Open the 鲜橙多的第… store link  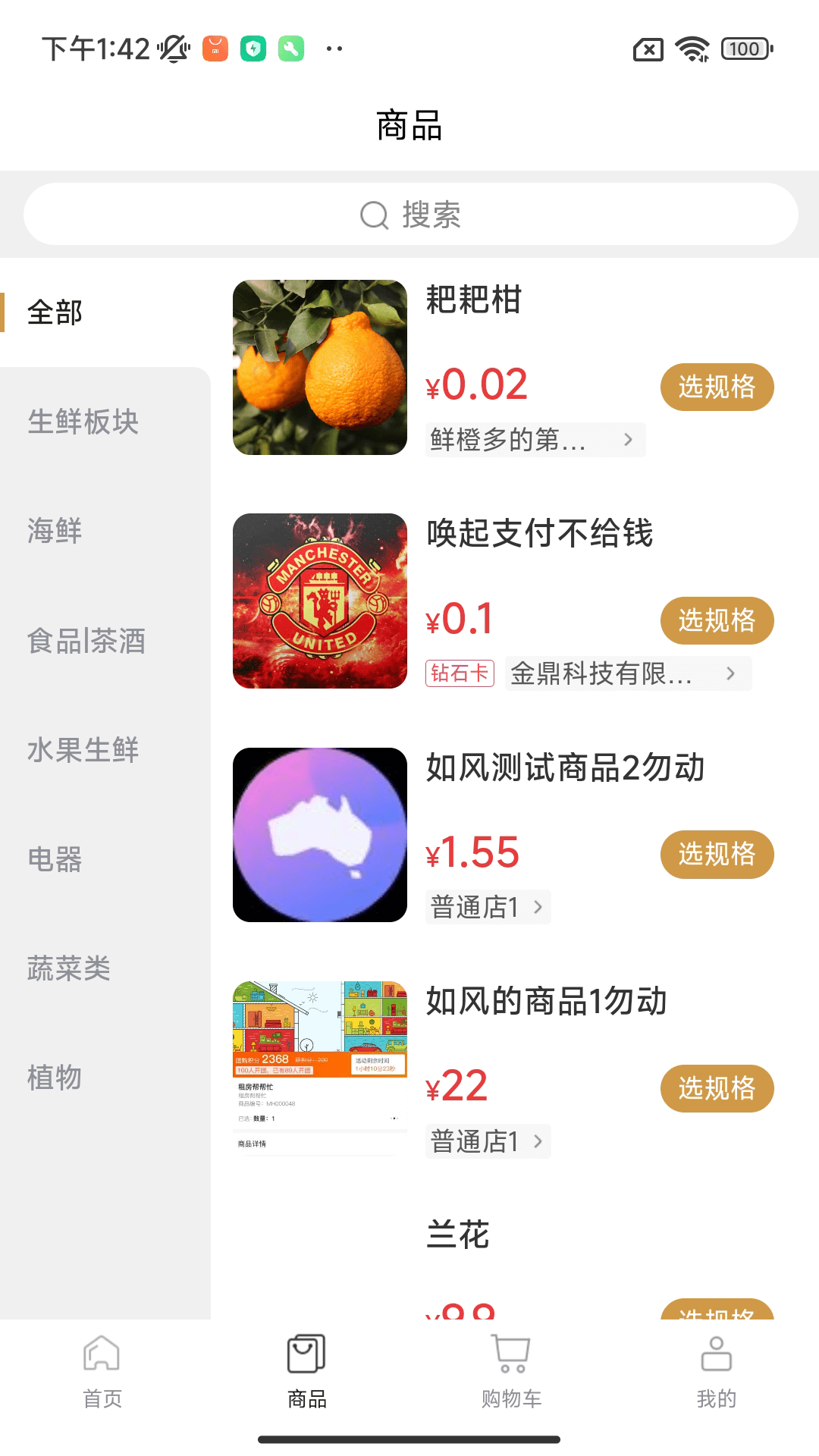(x=535, y=440)
